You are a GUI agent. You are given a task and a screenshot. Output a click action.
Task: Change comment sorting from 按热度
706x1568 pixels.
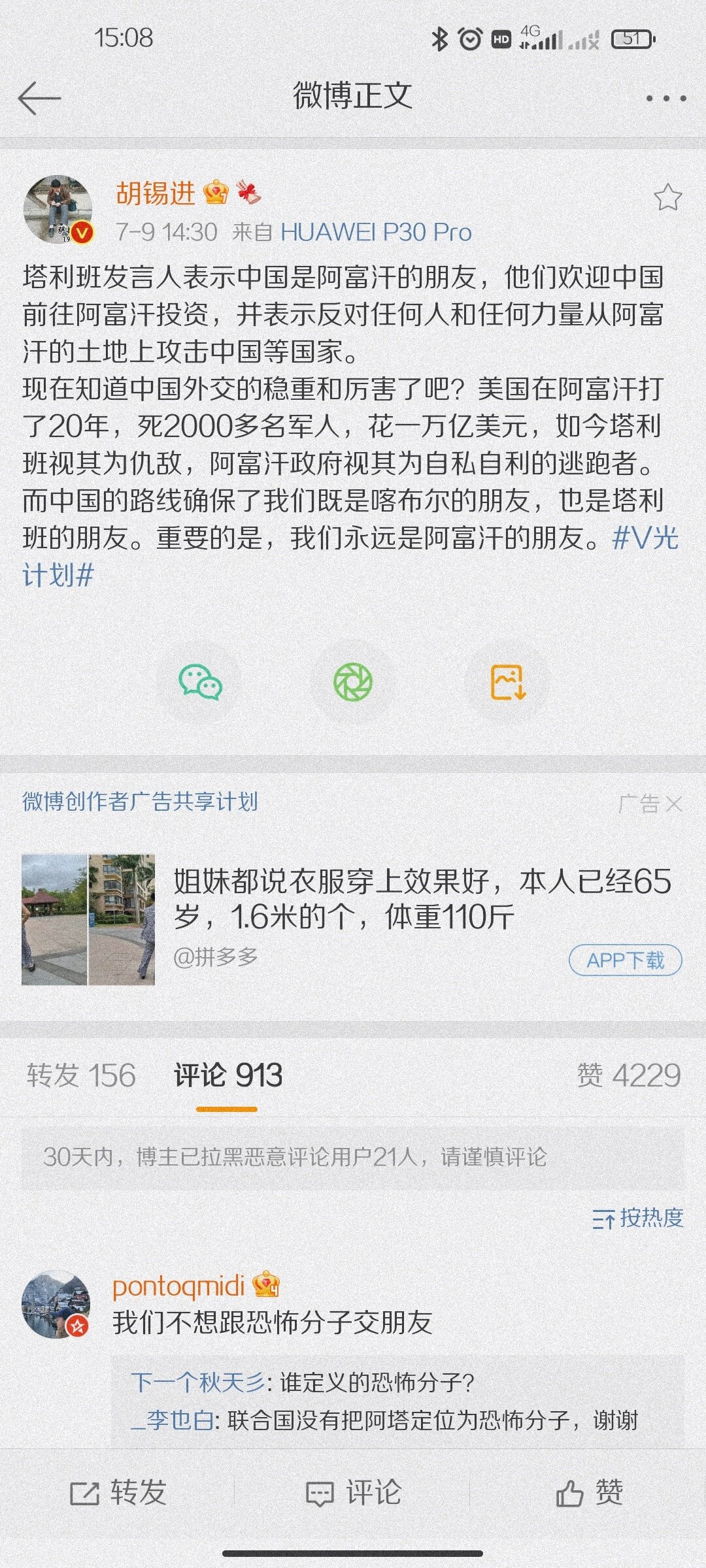tap(638, 1218)
